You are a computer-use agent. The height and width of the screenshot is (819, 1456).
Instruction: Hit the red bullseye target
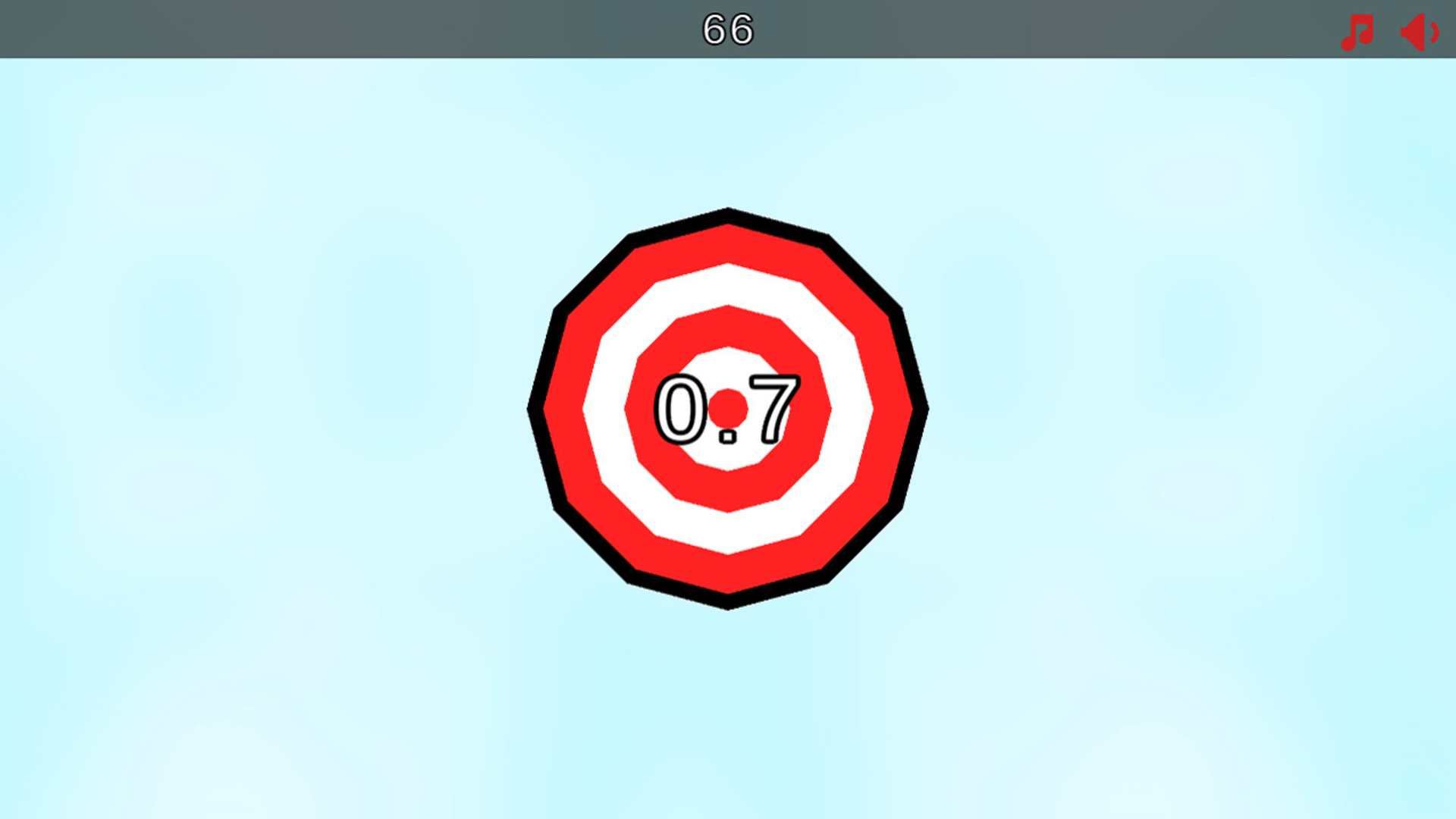[x=728, y=408]
